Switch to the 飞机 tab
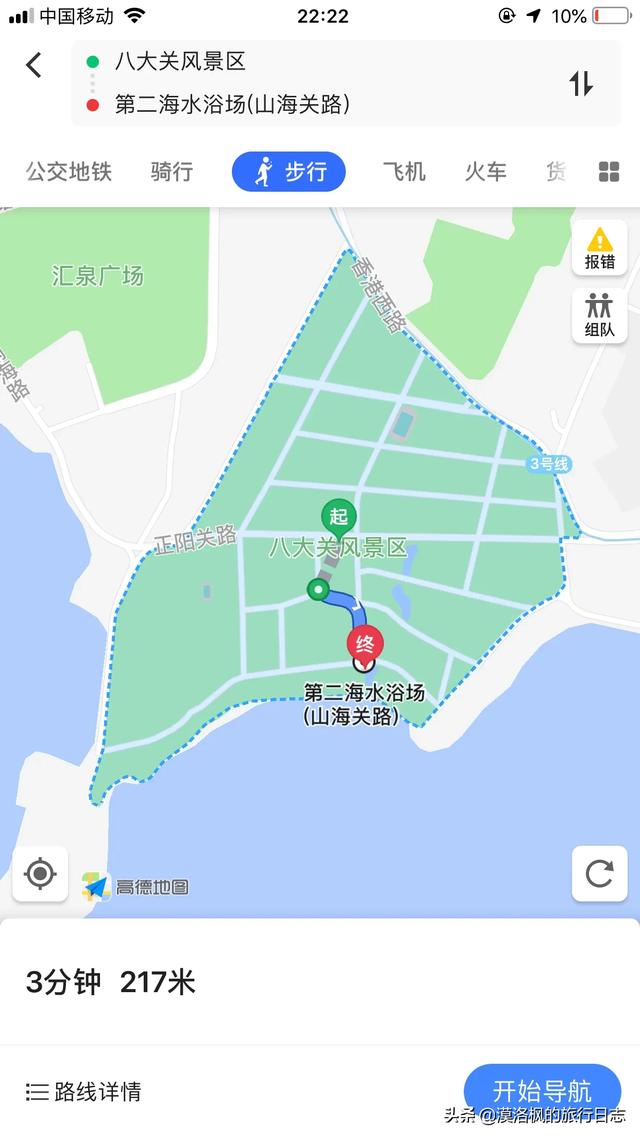This screenshot has height=1138, width=640. 404,172
